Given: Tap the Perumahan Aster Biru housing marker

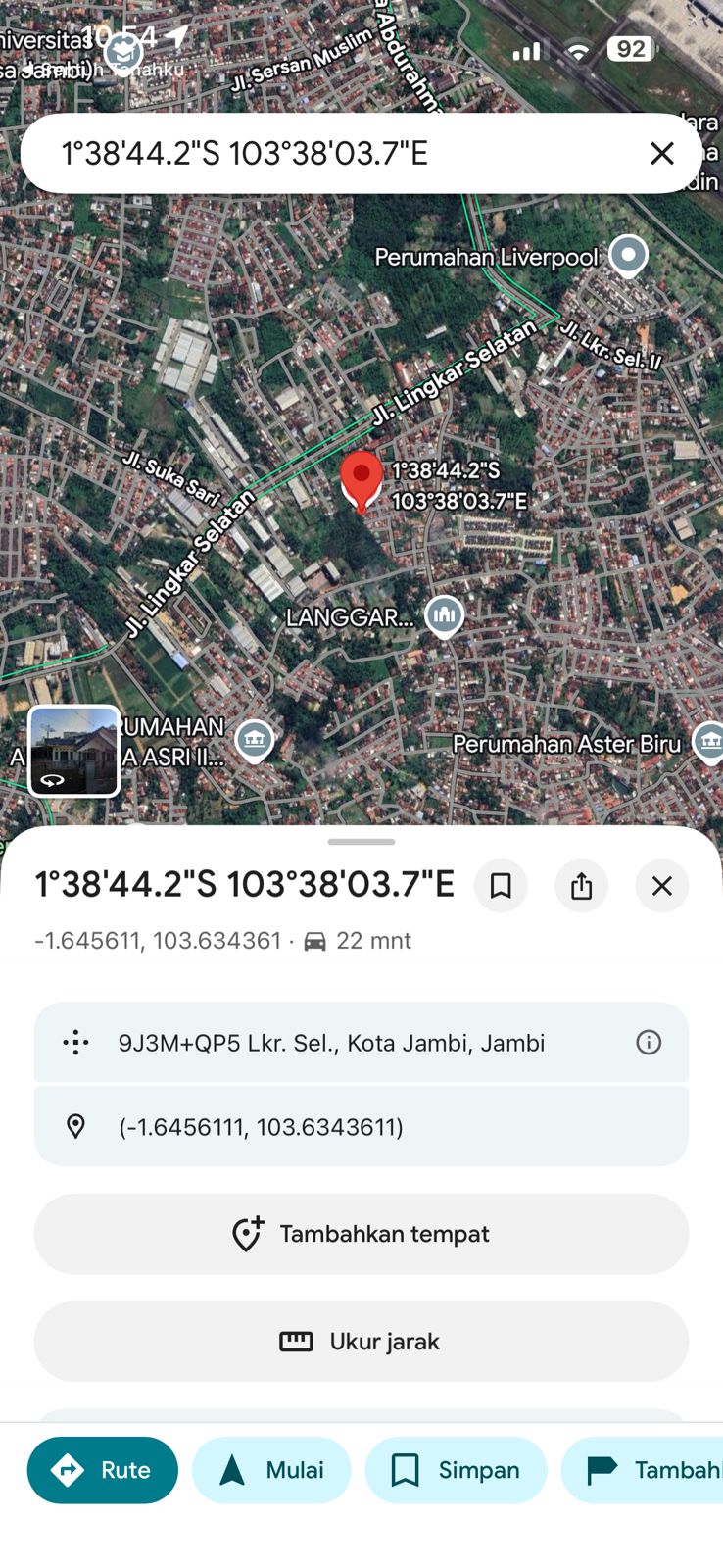Looking at the screenshot, I should 708,742.
